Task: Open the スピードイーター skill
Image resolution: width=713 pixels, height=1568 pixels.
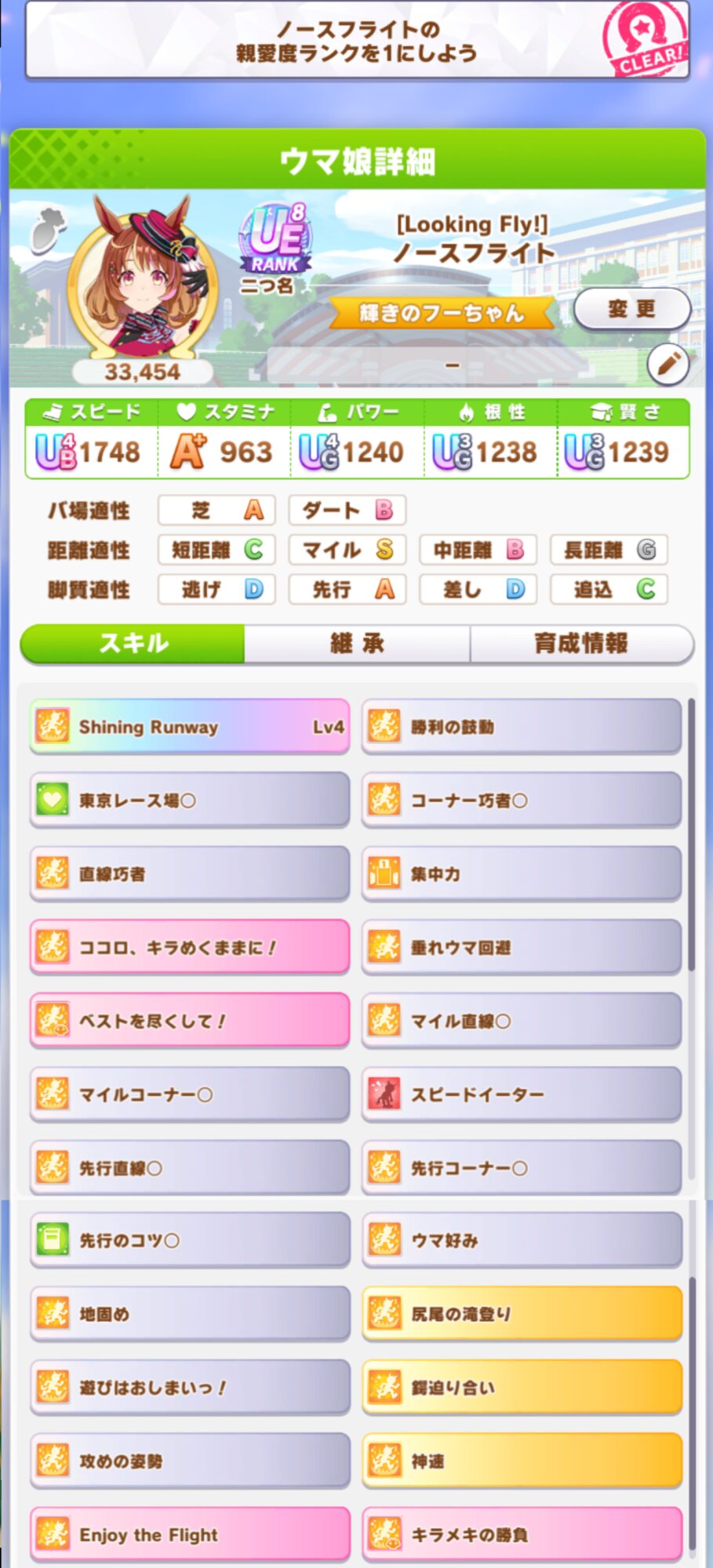Action: click(522, 1094)
